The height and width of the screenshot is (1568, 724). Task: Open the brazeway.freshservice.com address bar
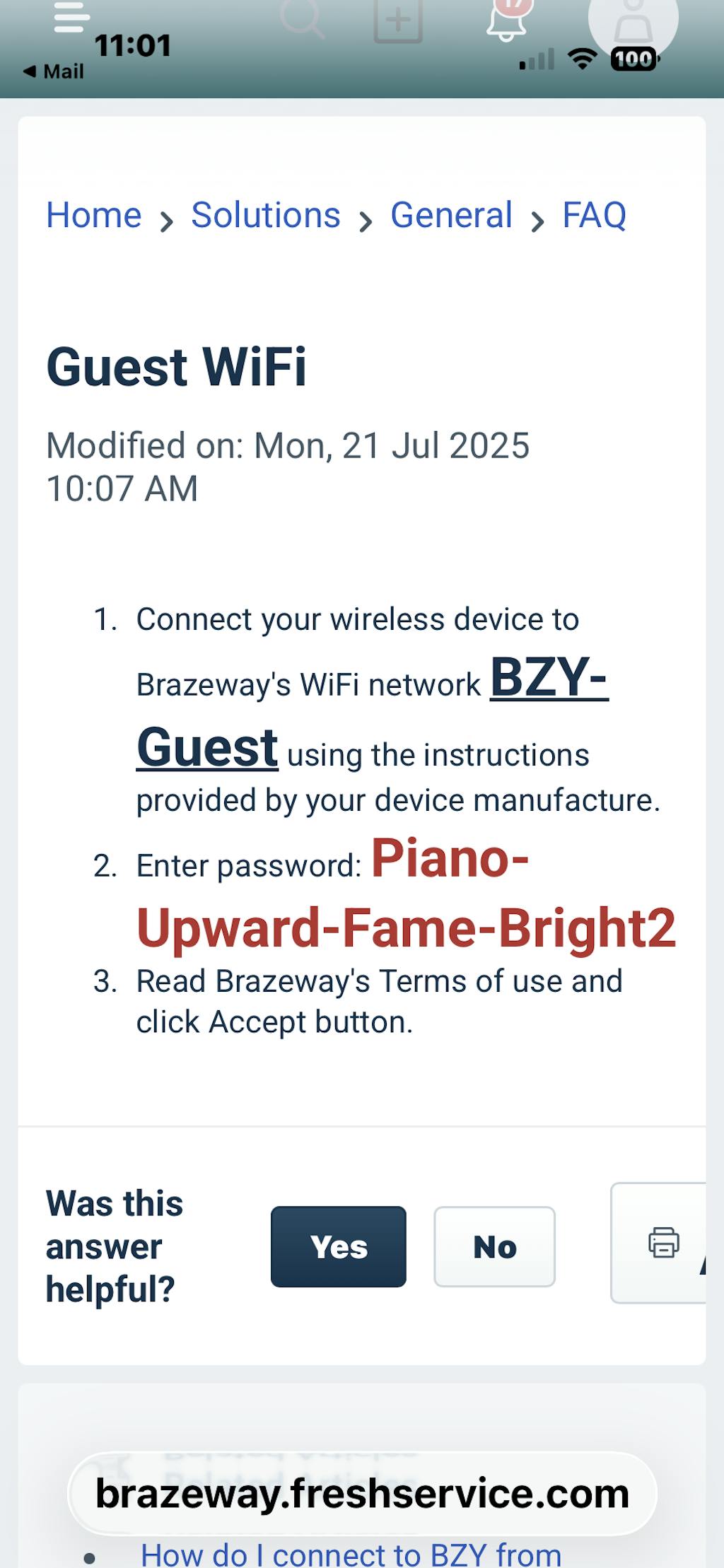coord(362,1494)
